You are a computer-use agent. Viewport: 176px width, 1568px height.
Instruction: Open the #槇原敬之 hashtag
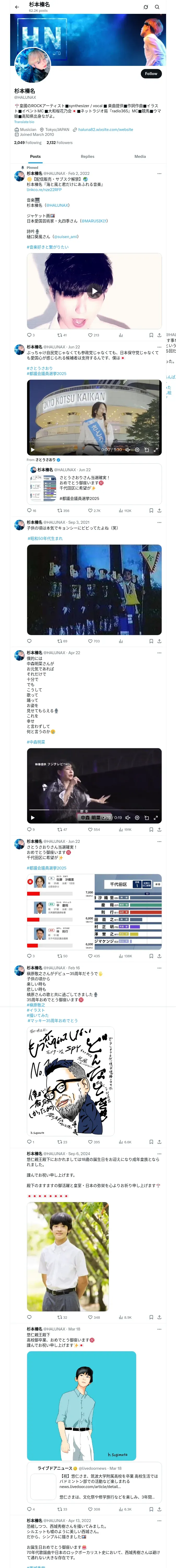[36, 1005]
